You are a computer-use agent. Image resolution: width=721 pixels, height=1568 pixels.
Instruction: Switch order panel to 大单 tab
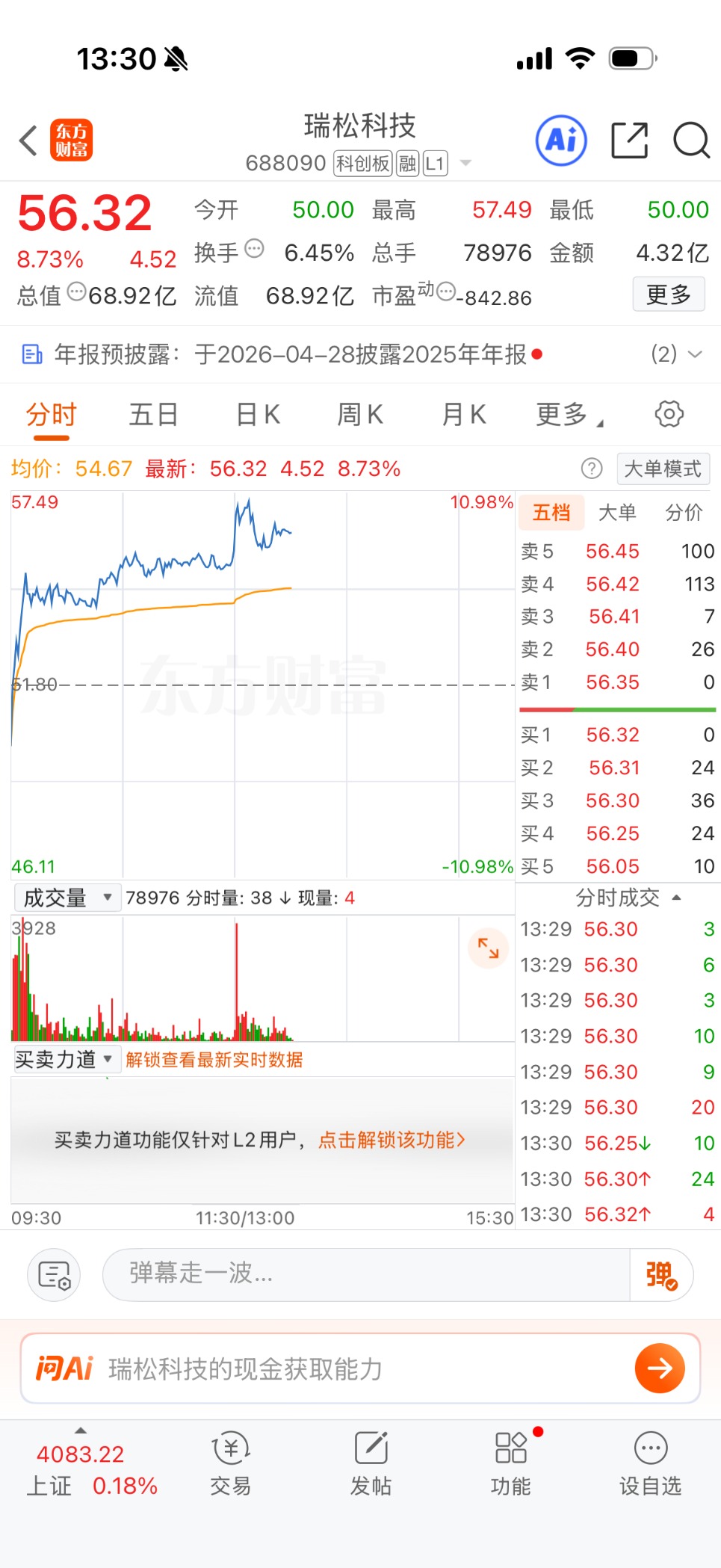617,513
